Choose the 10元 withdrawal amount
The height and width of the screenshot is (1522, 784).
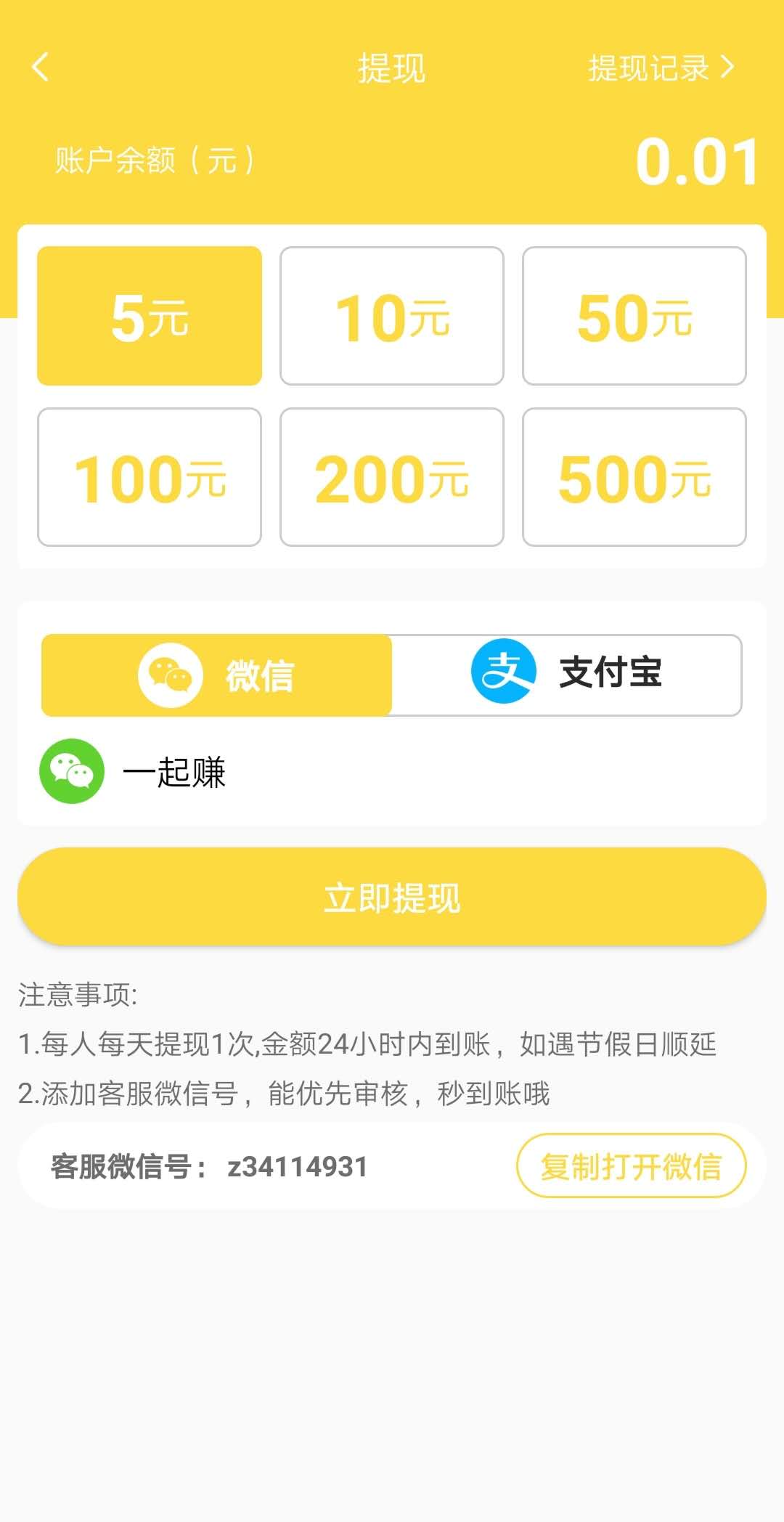(392, 316)
